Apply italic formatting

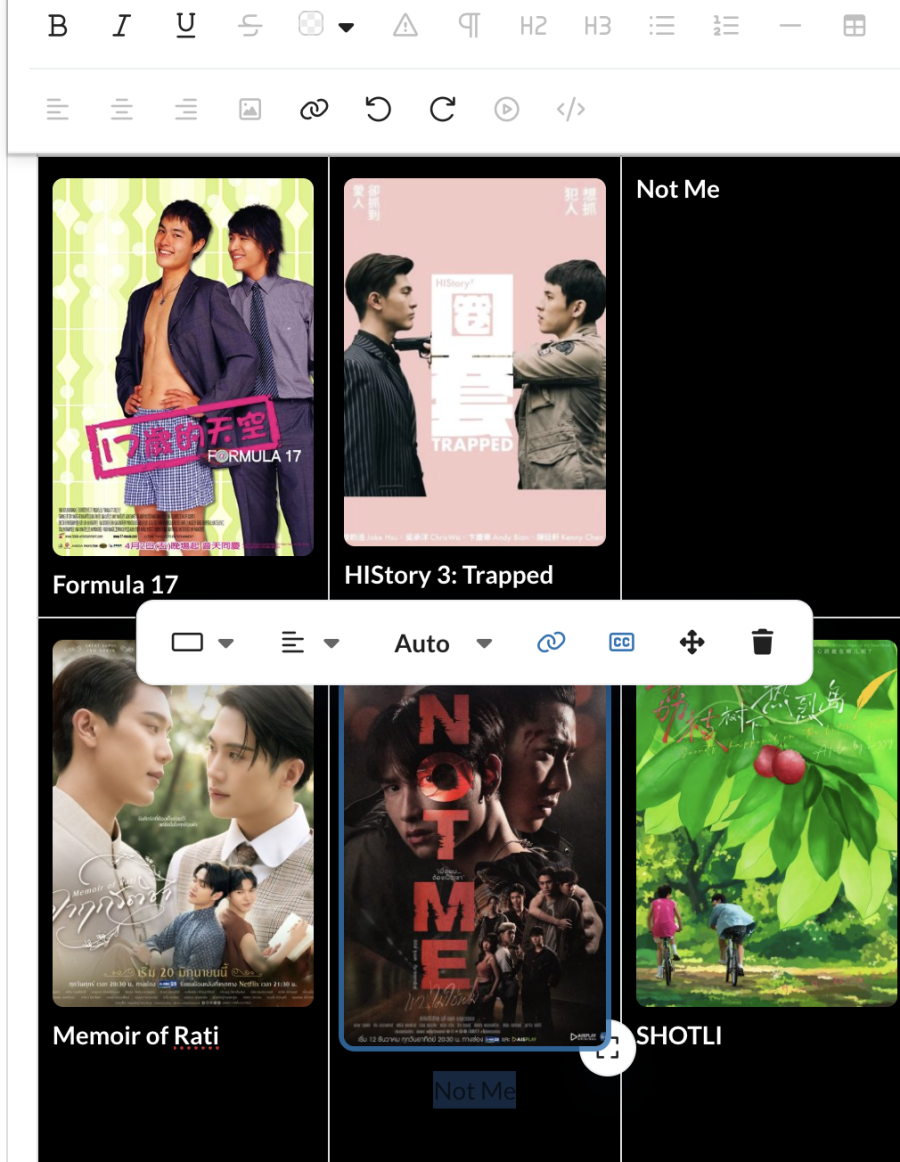[122, 27]
